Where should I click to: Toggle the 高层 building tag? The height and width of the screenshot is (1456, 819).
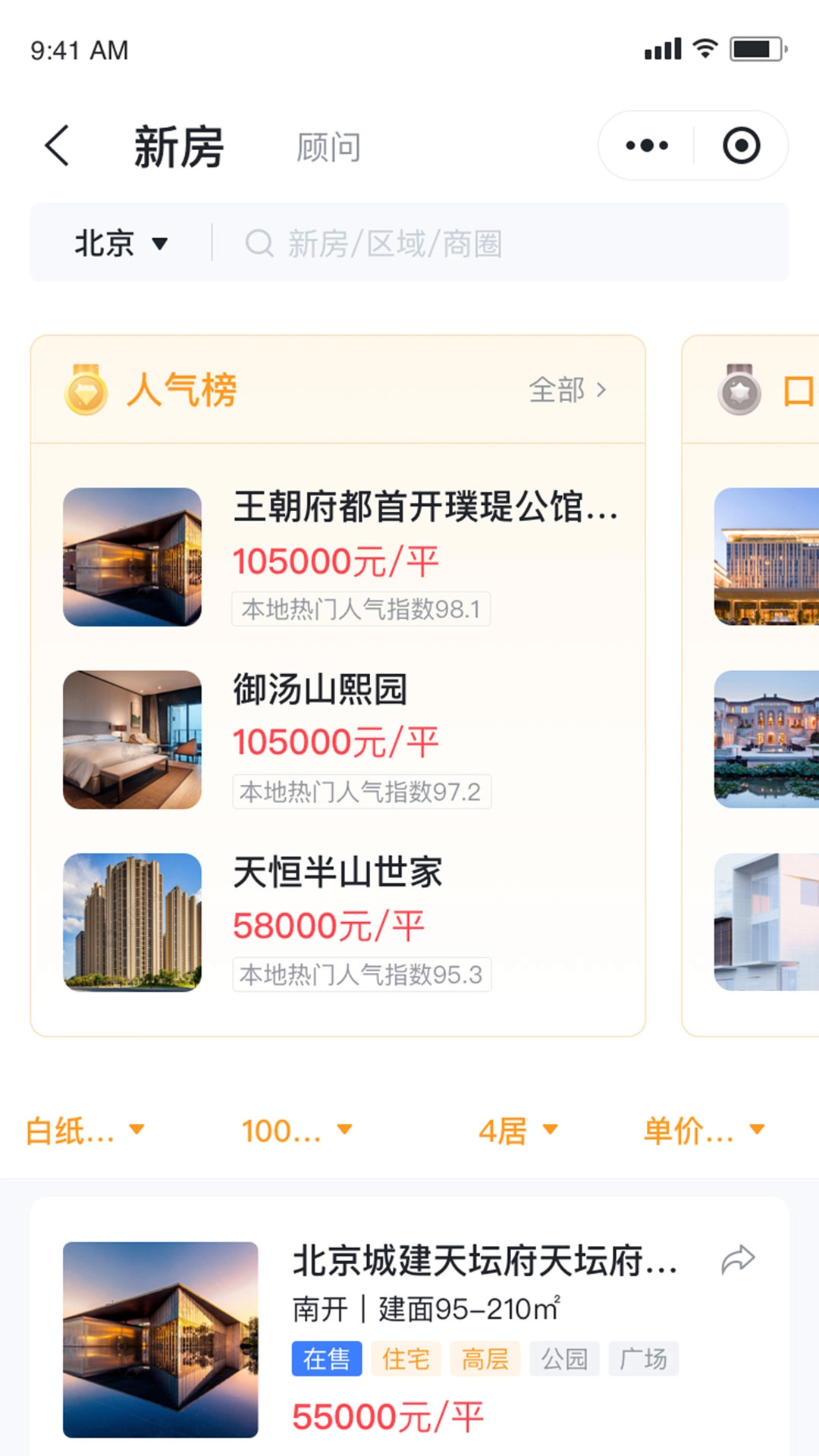click(483, 1359)
